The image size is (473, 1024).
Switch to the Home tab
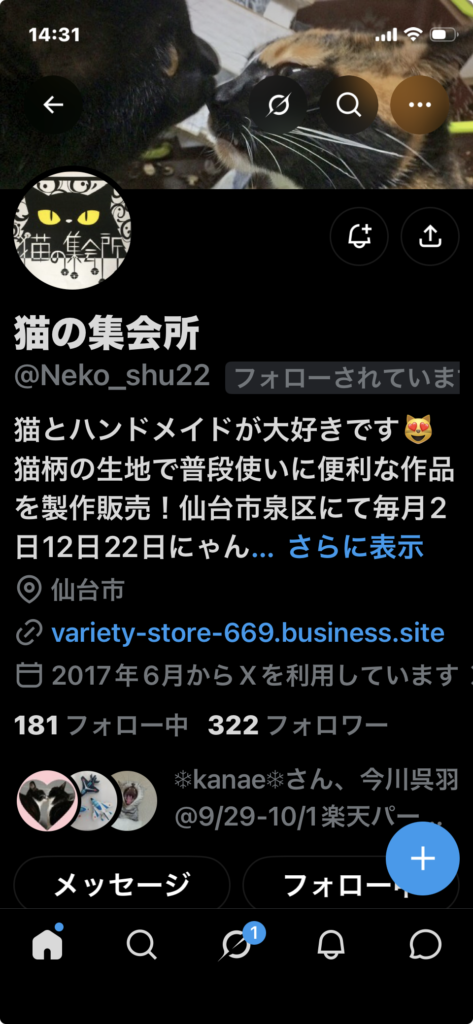pos(48,944)
